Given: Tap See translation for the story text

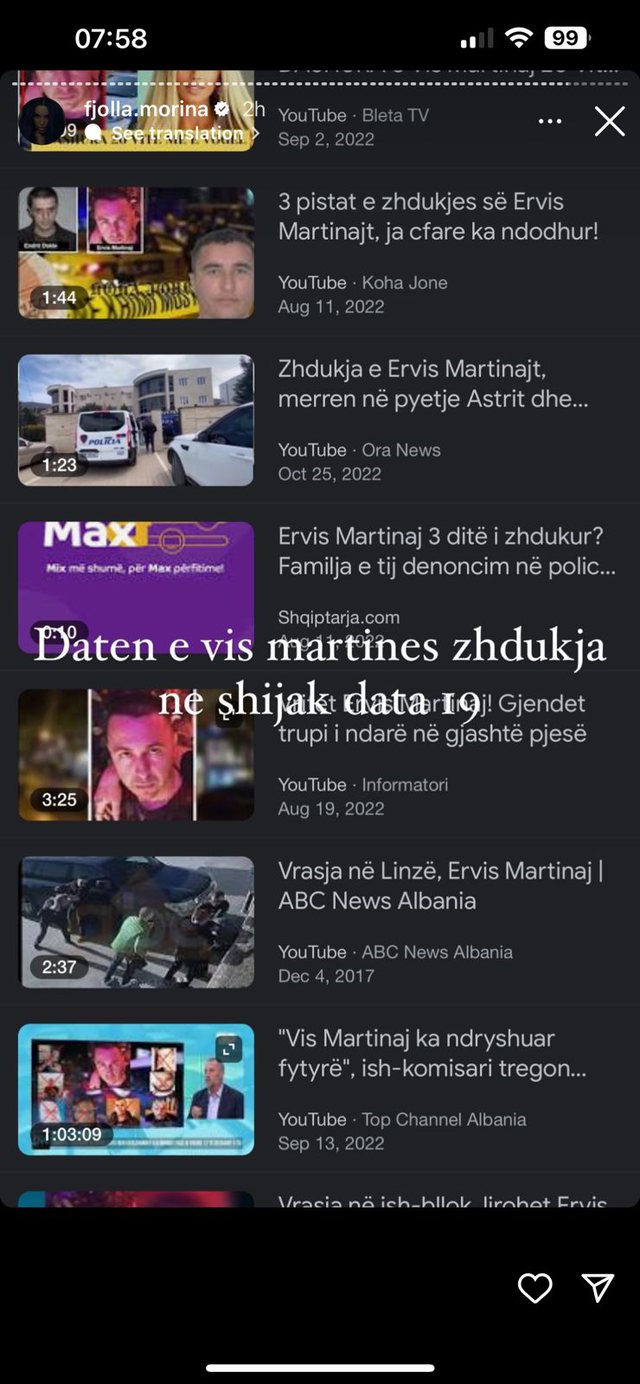Looking at the screenshot, I should [177, 133].
